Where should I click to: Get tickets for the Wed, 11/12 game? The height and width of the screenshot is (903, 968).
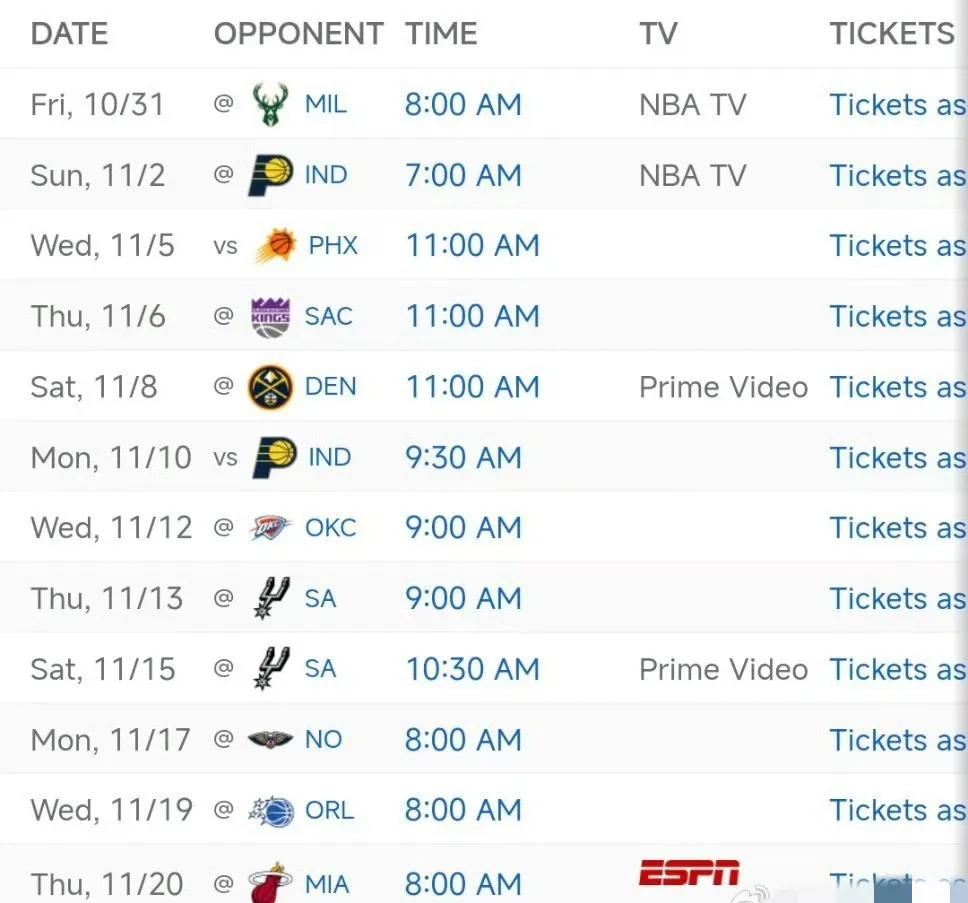[x=897, y=528]
